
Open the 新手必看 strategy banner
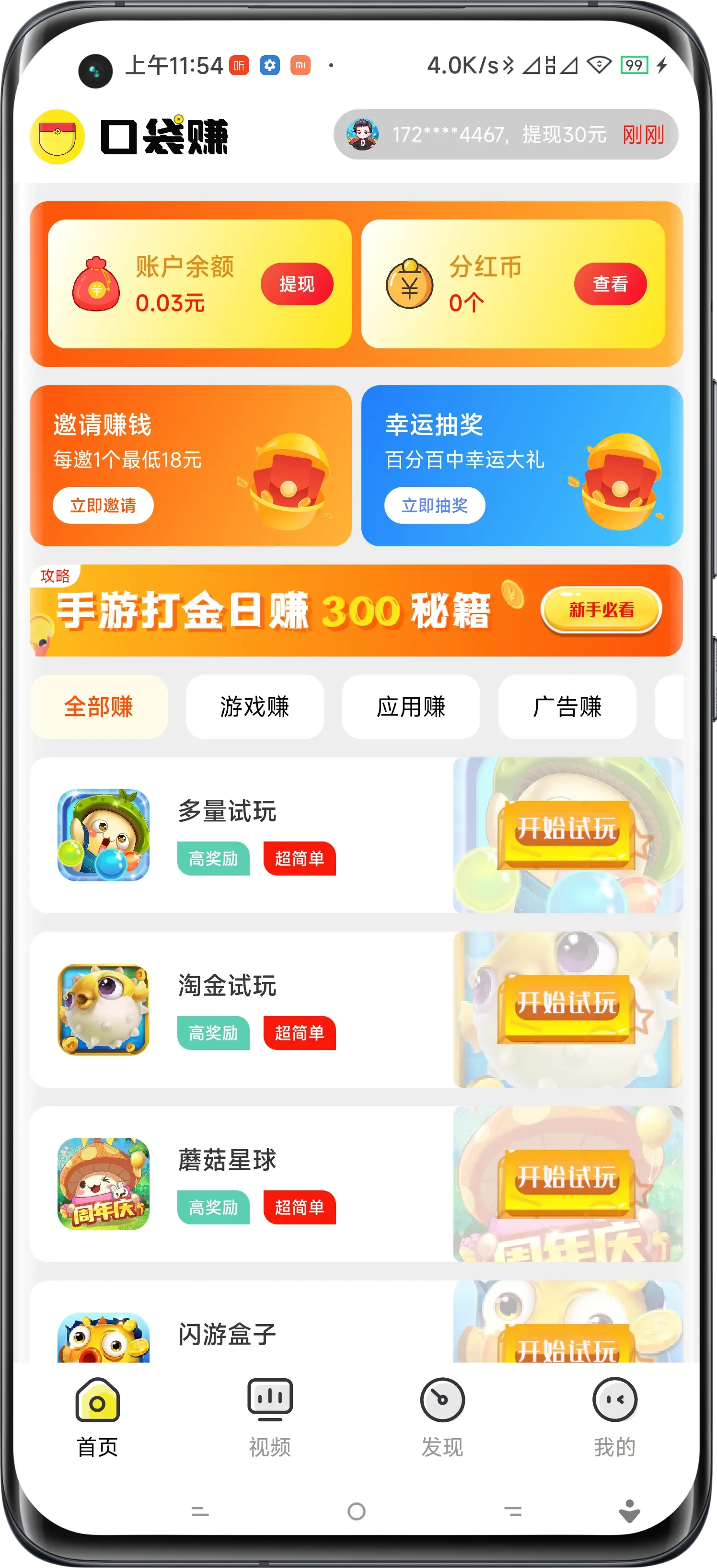click(601, 610)
